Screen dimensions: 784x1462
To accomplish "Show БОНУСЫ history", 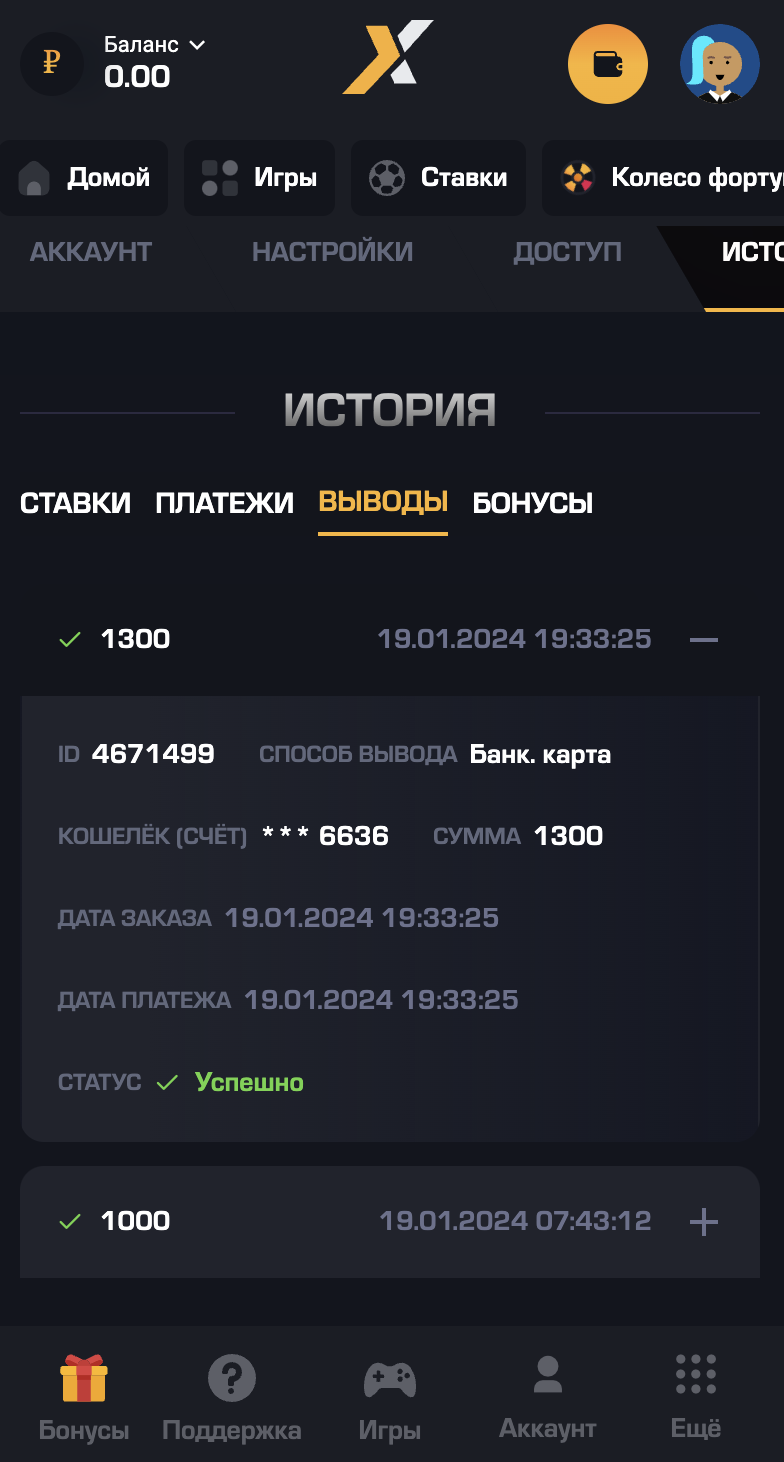I will click(532, 503).
